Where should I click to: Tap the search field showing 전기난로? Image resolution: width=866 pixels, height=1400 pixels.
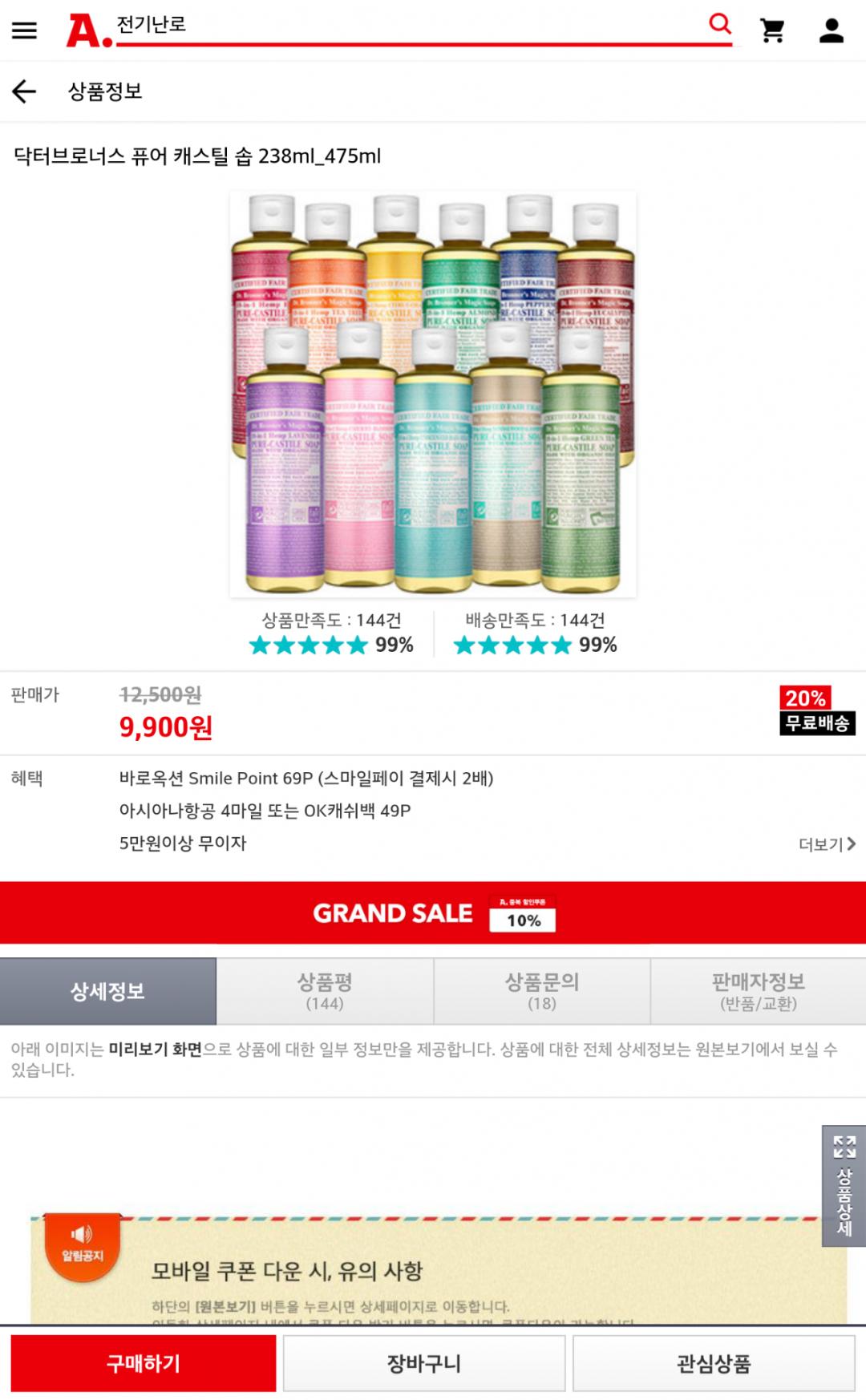401,26
